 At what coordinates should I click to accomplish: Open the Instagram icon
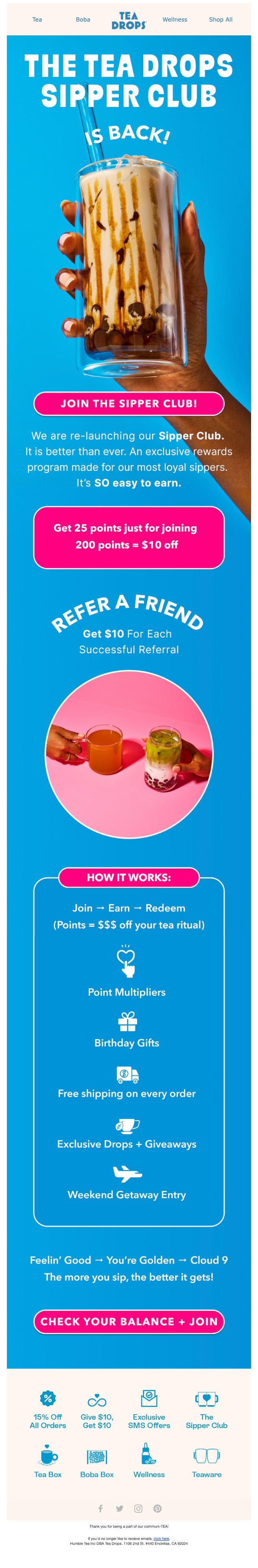138,1508
